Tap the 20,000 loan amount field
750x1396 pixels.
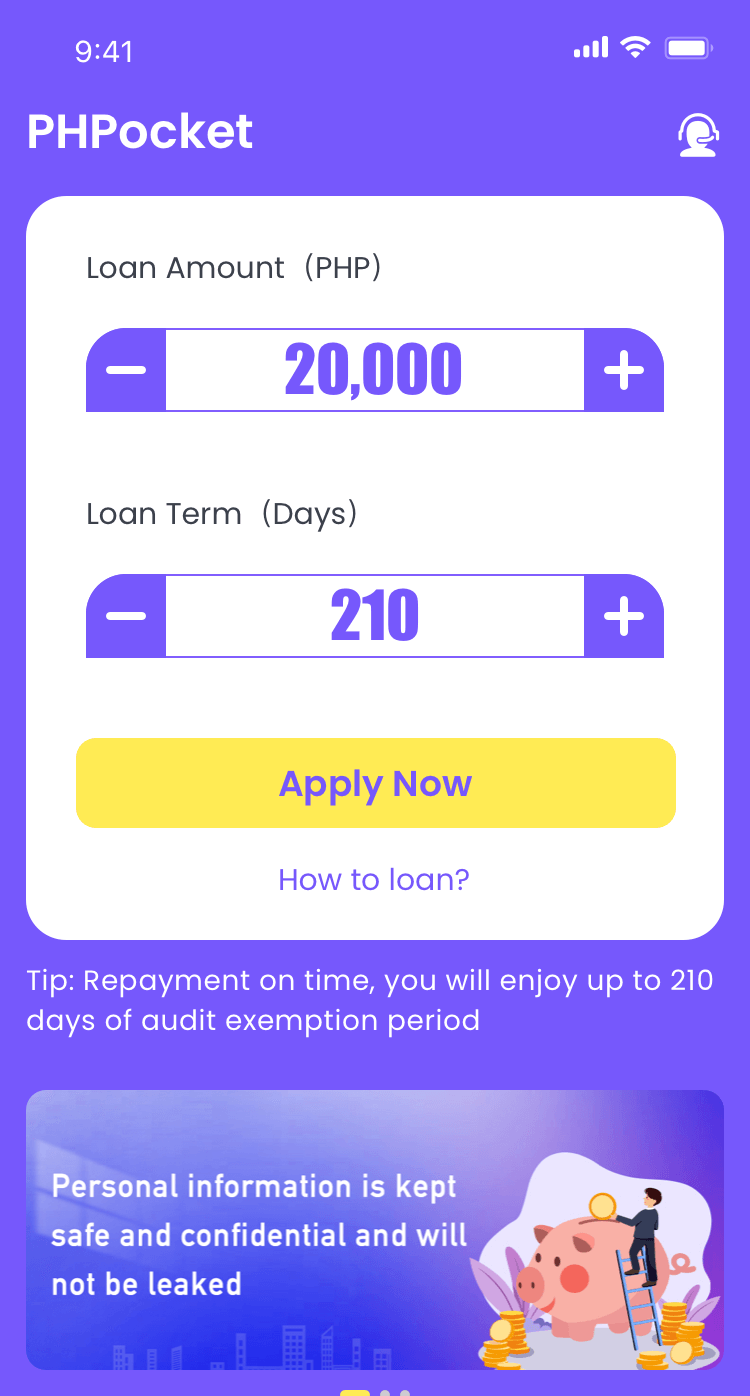pos(375,370)
